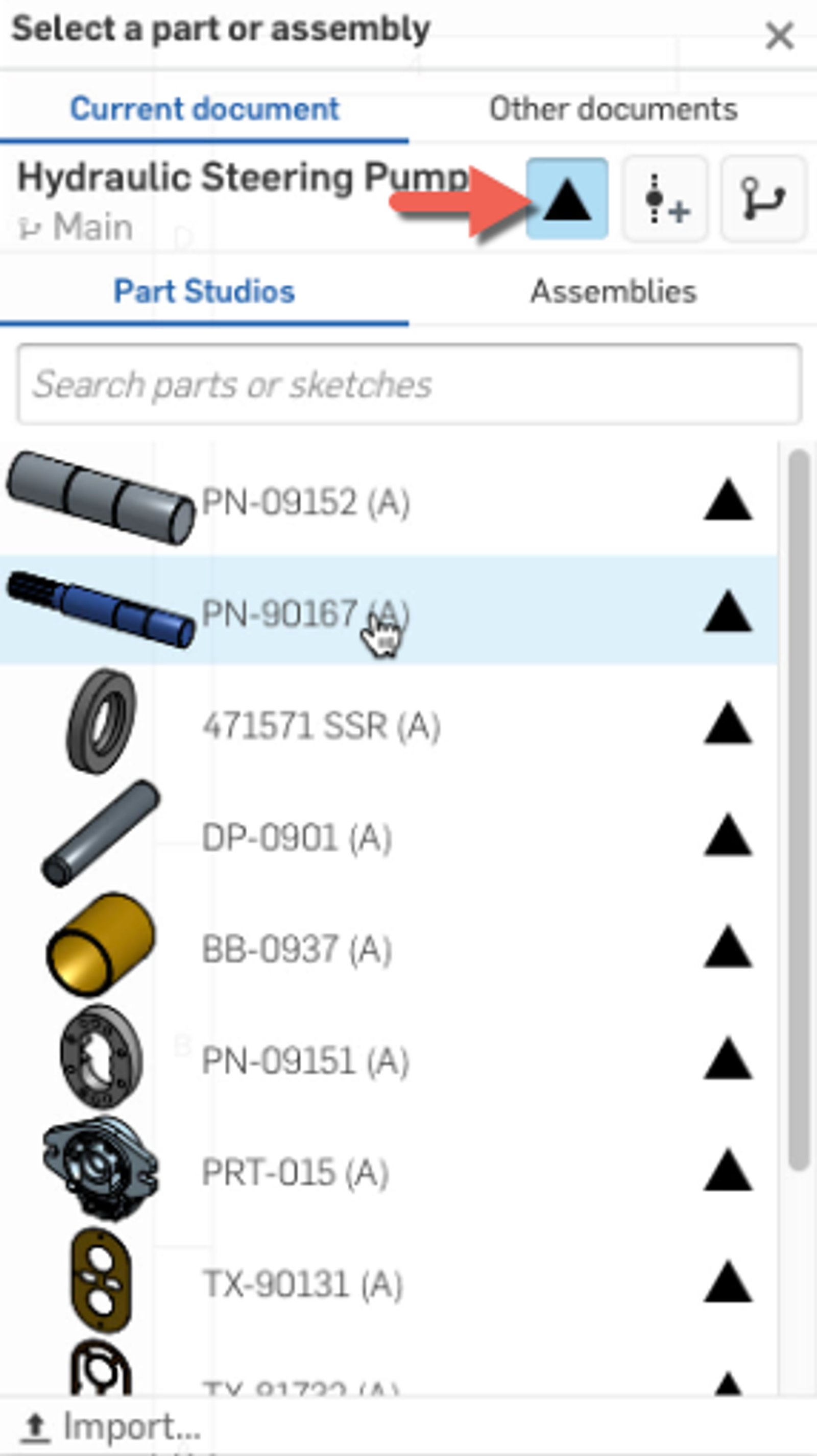Create a new version with plus icon
The height and width of the screenshot is (1456, 817).
click(665, 199)
